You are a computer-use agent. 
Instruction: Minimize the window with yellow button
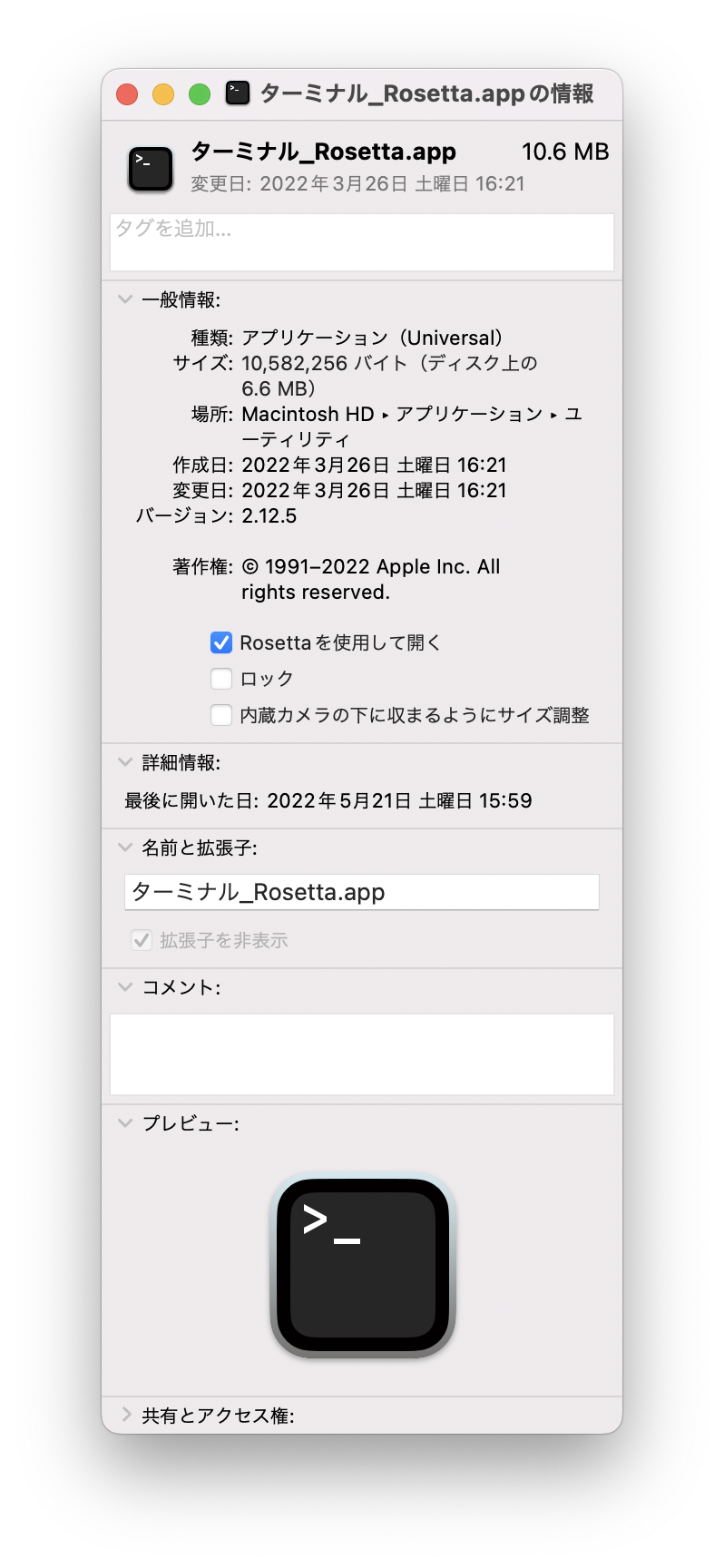163,94
